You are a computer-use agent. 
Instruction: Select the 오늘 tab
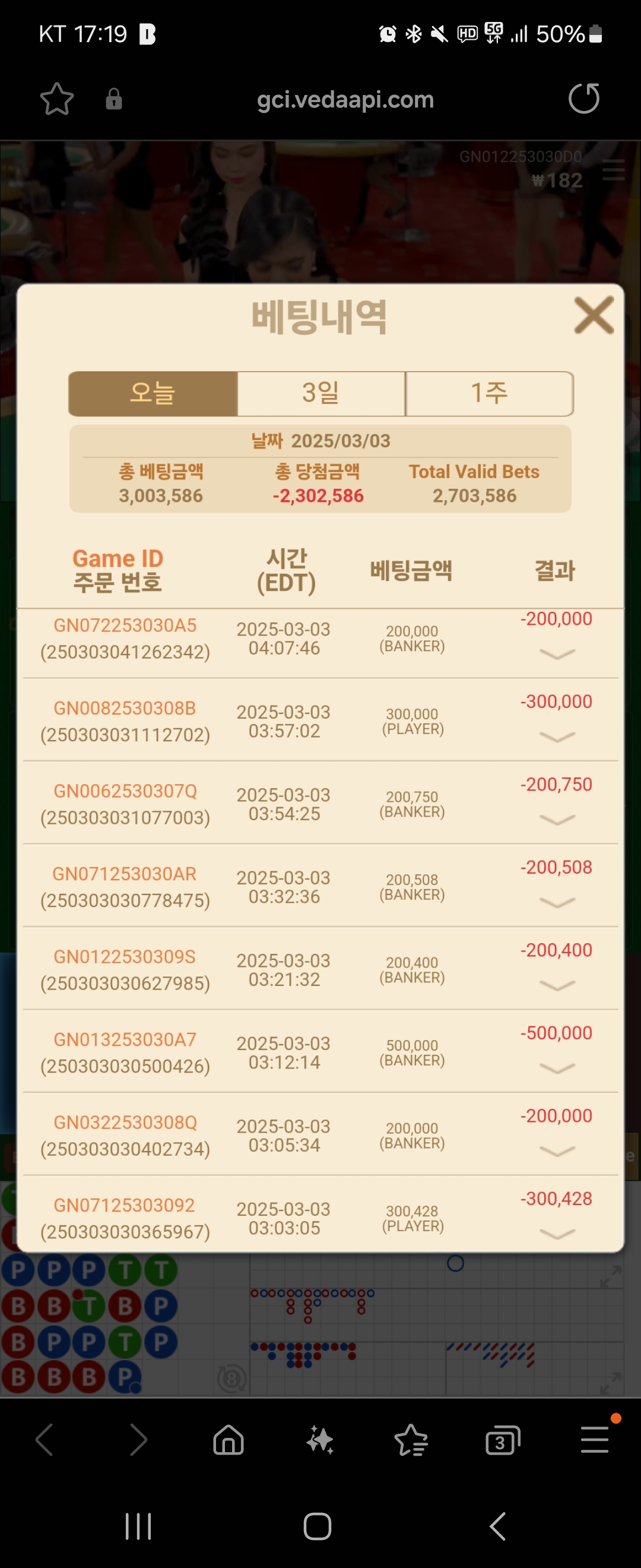(153, 393)
